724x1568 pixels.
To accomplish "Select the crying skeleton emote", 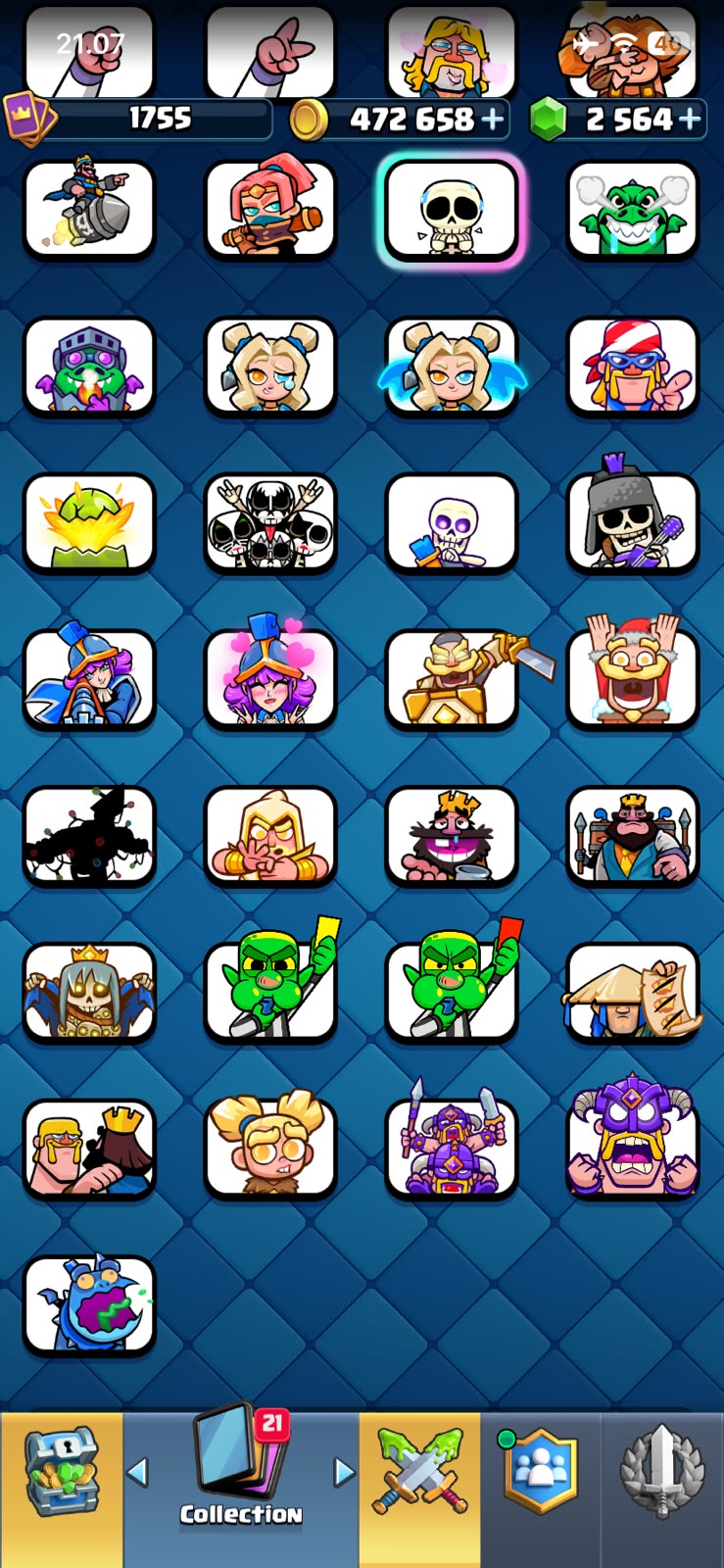I will click(452, 211).
